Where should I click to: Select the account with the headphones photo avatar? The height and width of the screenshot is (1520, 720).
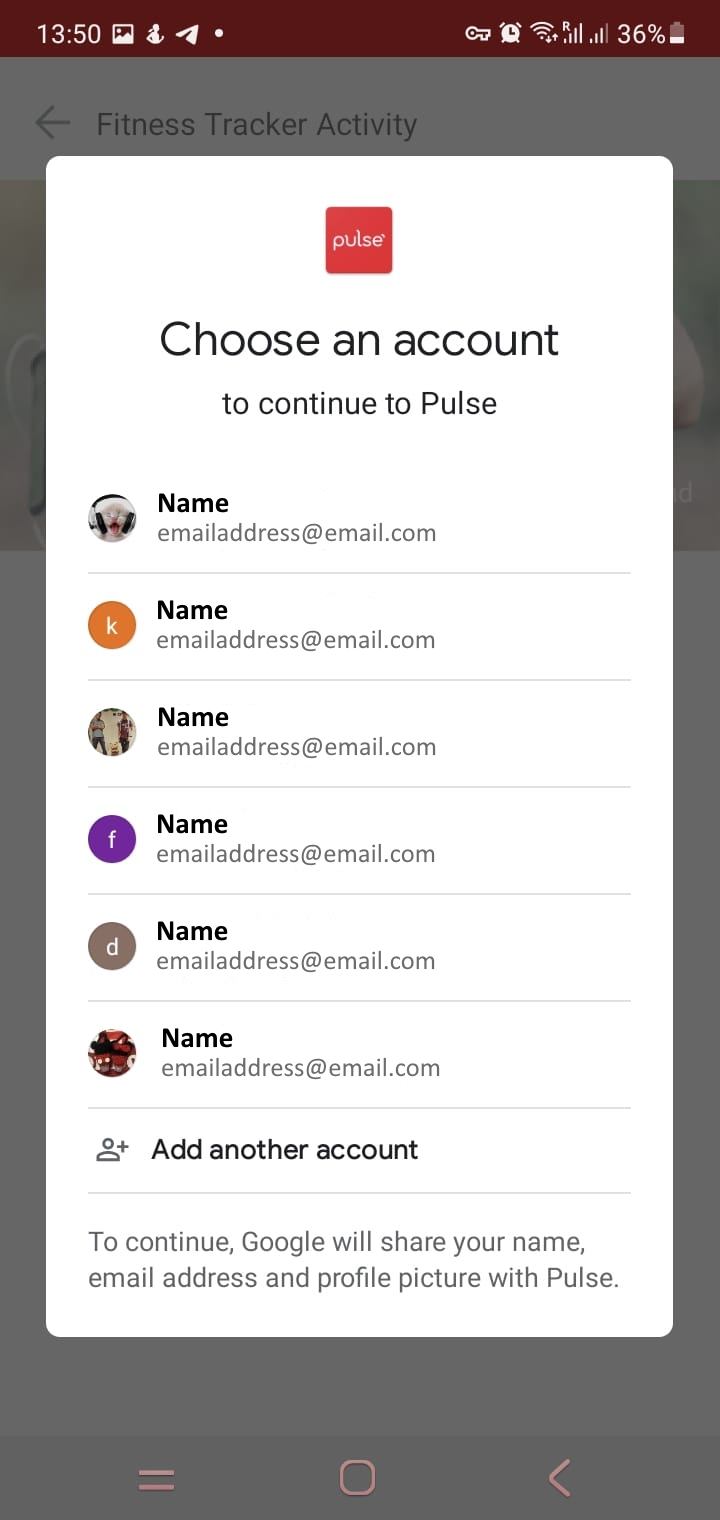pos(359,519)
